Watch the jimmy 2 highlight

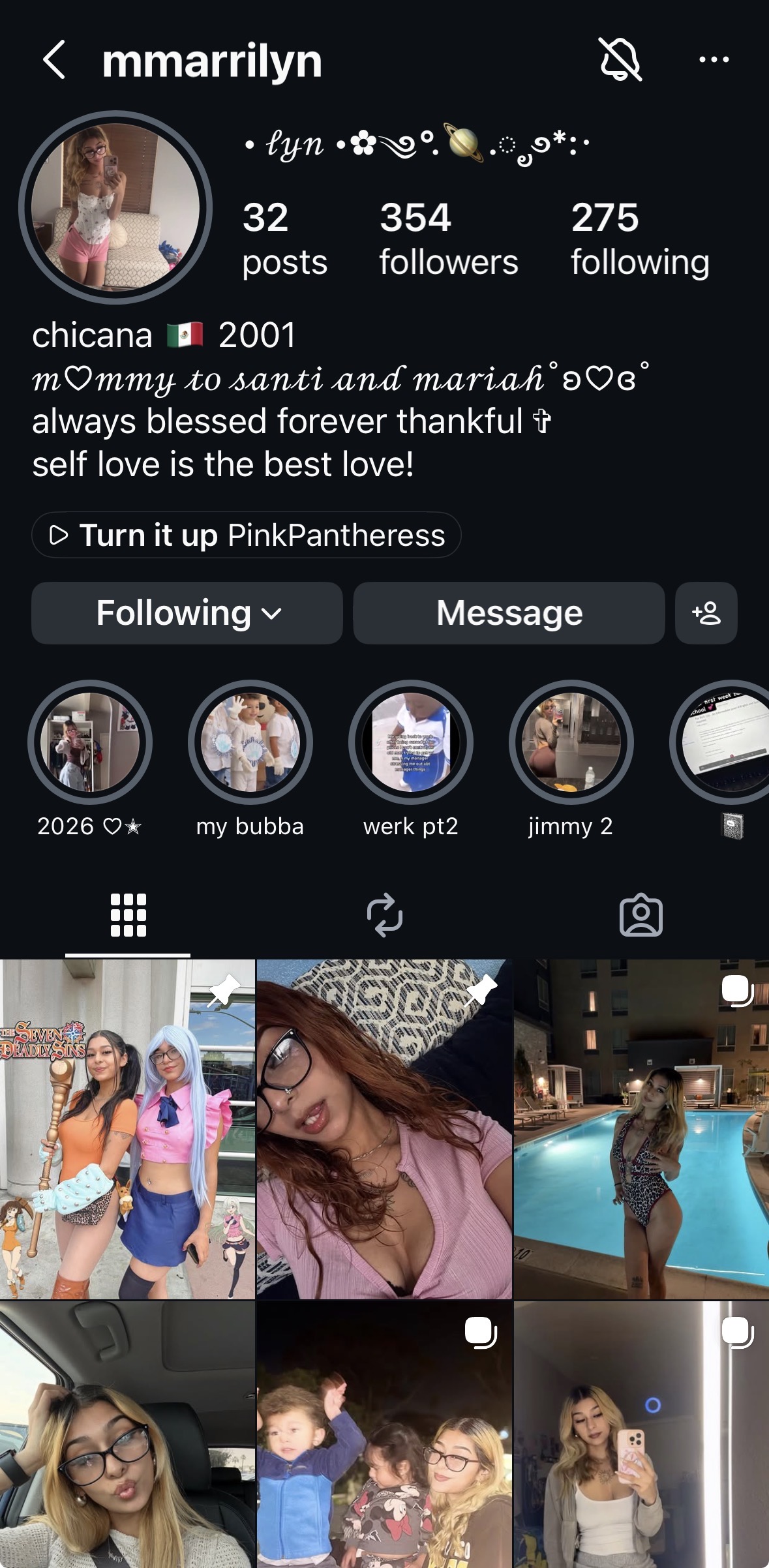[571, 742]
